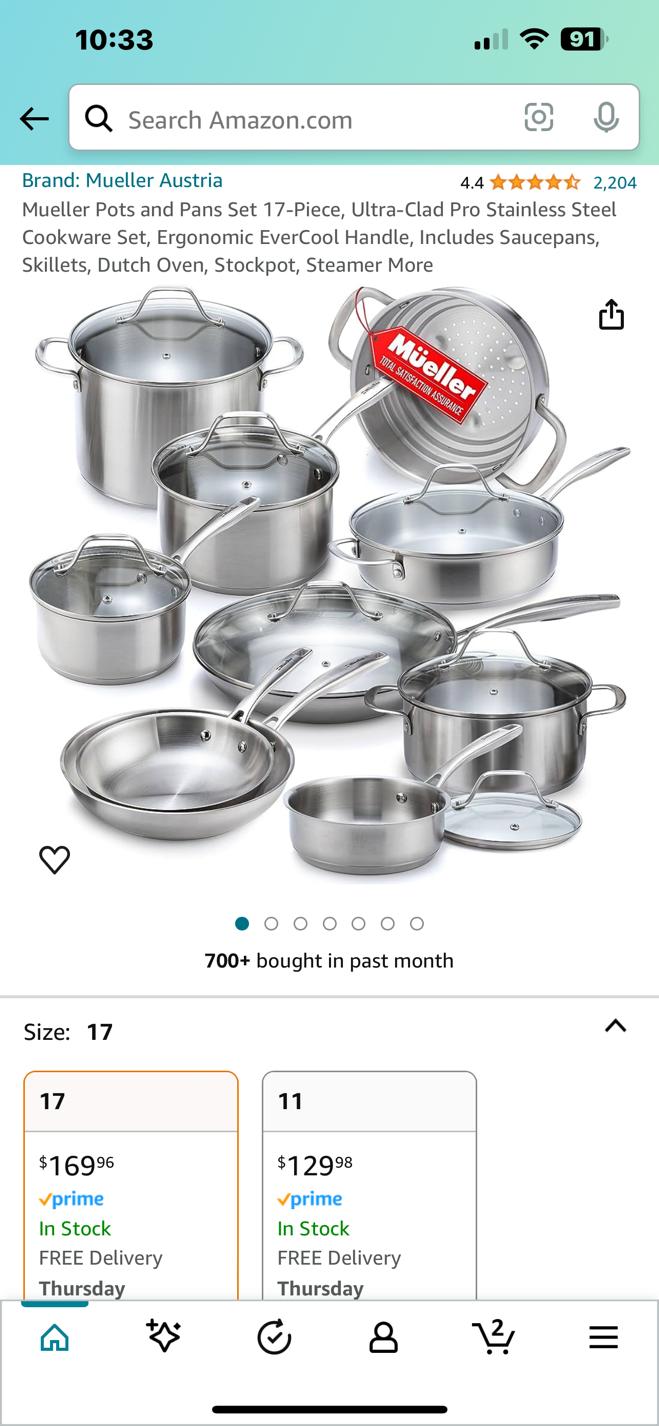The width and height of the screenshot is (659, 1426).
Task: Start voice search with microphone
Action: pyautogui.click(x=605, y=118)
